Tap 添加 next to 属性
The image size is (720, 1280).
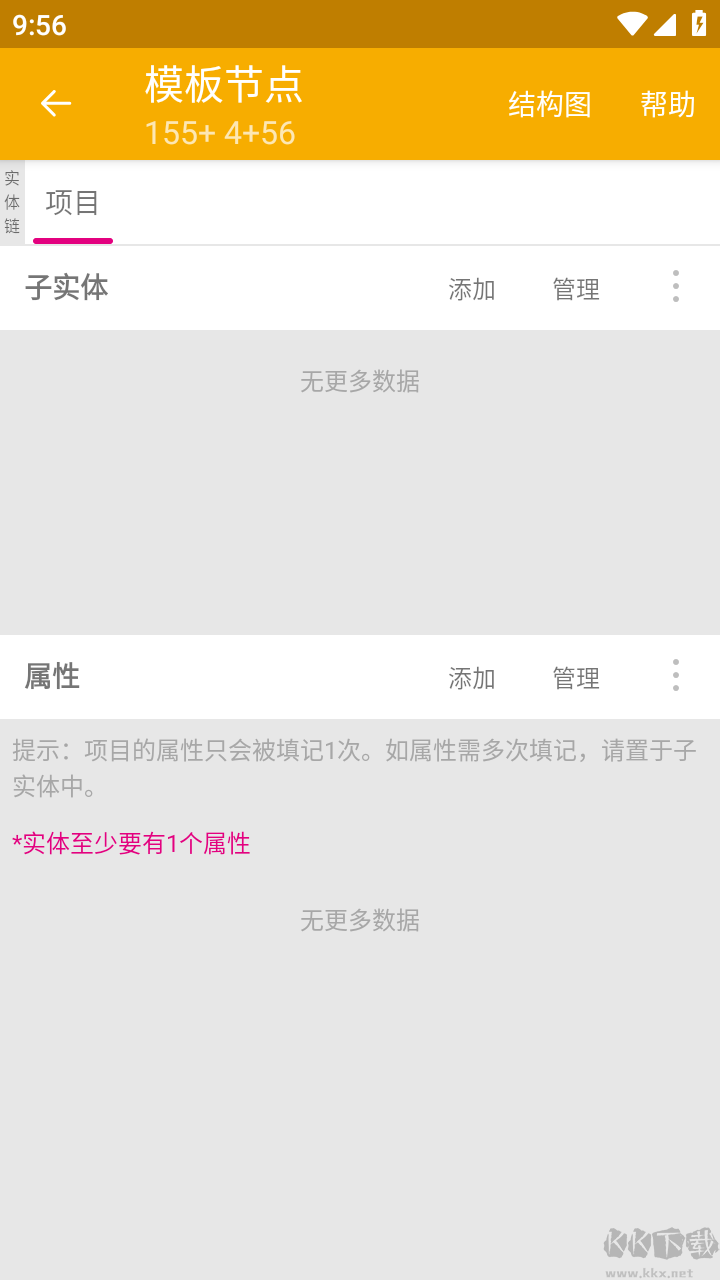coord(472,678)
